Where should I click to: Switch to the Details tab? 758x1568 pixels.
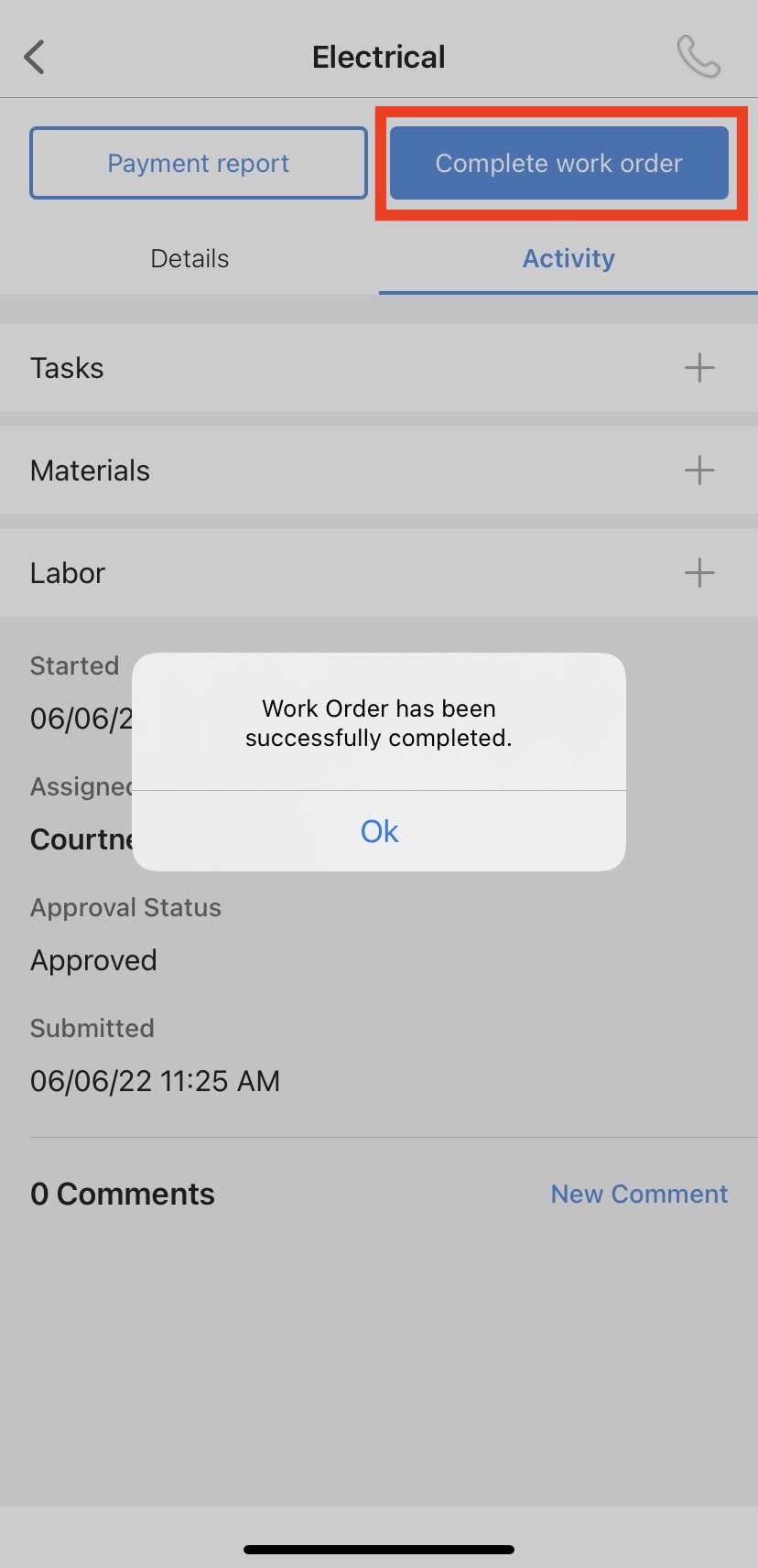click(x=189, y=258)
